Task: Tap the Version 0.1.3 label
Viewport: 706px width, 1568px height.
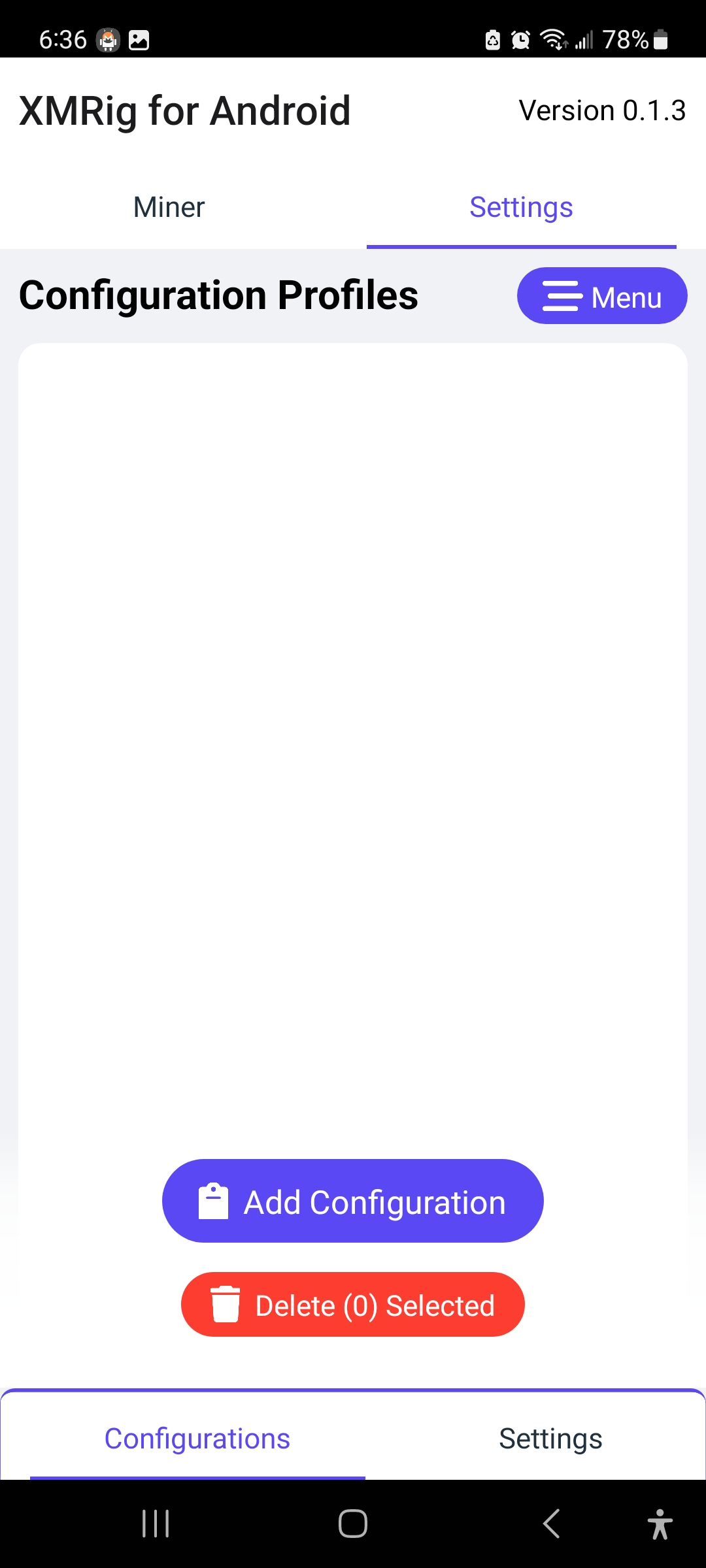Action: [x=601, y=110]
